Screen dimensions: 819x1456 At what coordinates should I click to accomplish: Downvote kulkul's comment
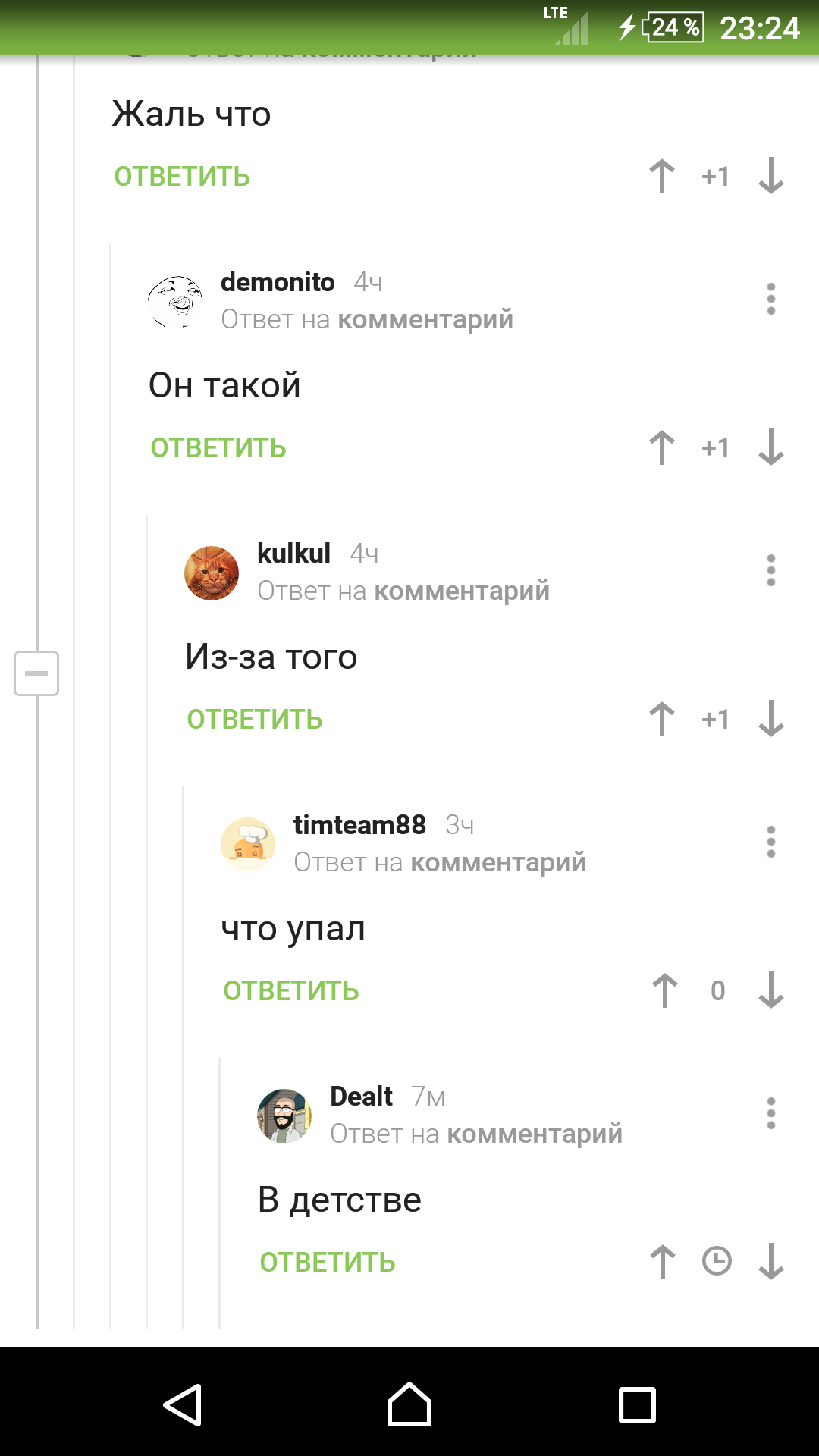click(x=771, y=719)
